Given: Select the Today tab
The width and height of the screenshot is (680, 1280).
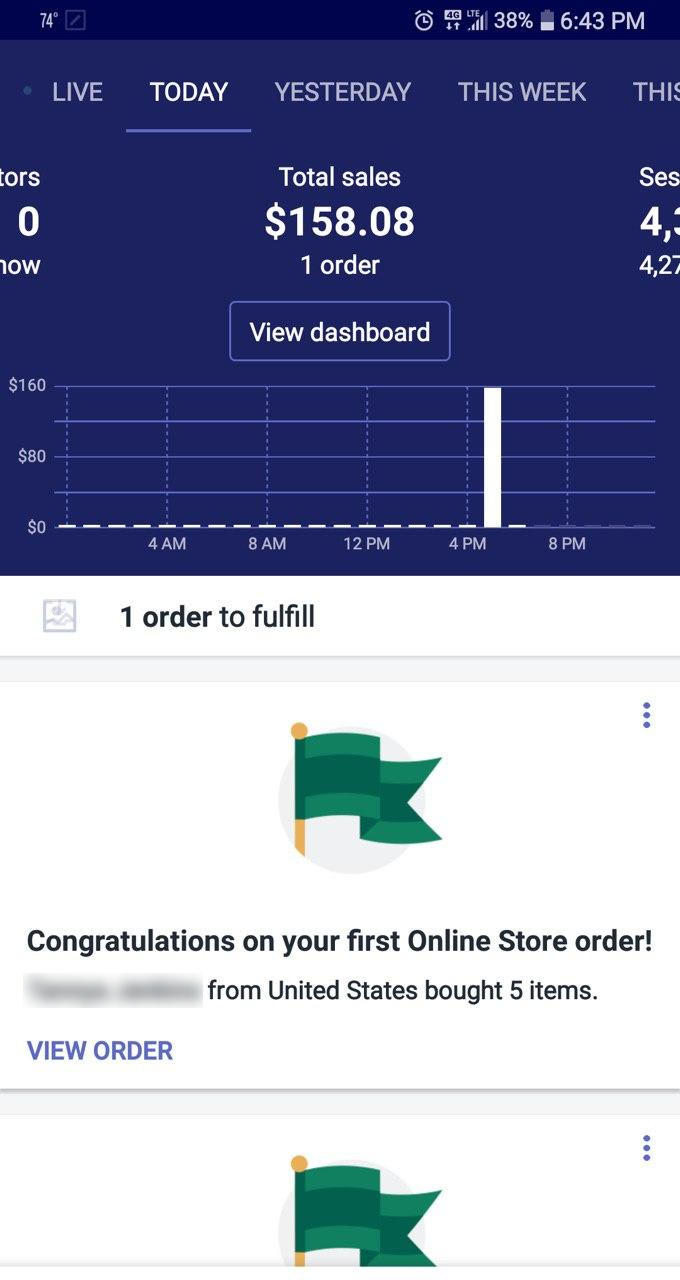Looking at the screenshot, I should pyautogui.click(x=189, y=92).
